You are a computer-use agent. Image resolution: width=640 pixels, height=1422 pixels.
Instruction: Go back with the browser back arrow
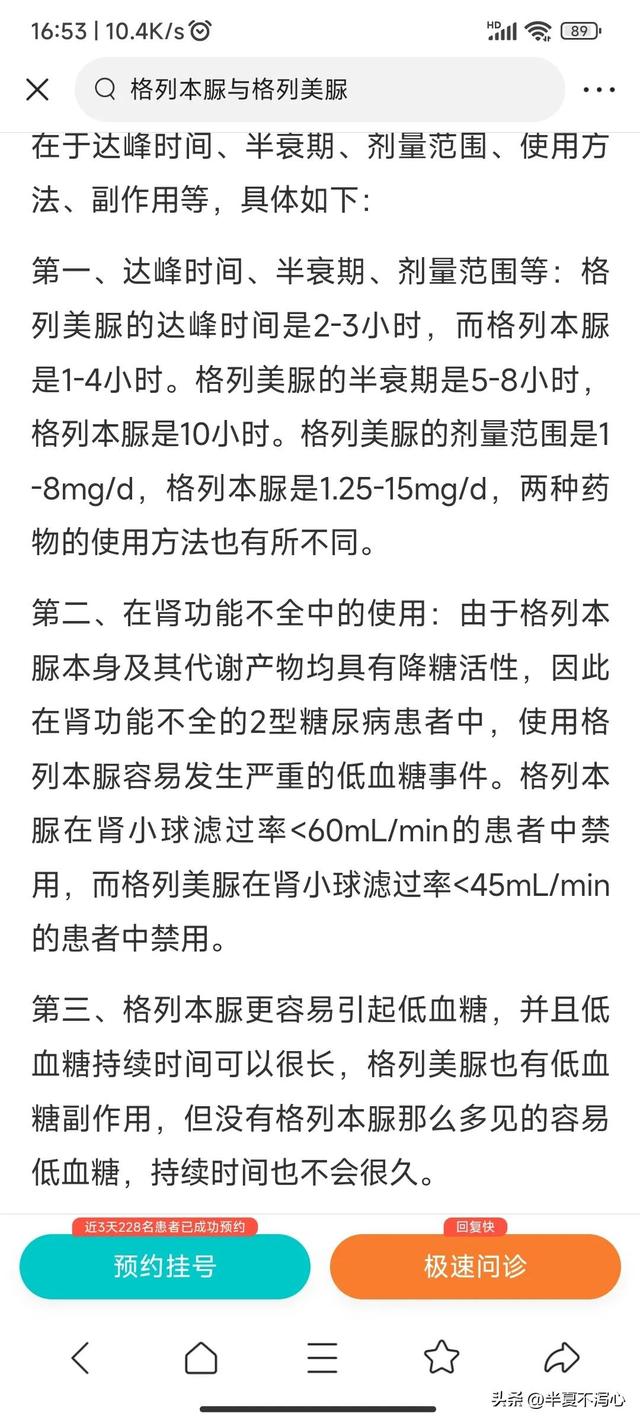[x=81, y=1357]
